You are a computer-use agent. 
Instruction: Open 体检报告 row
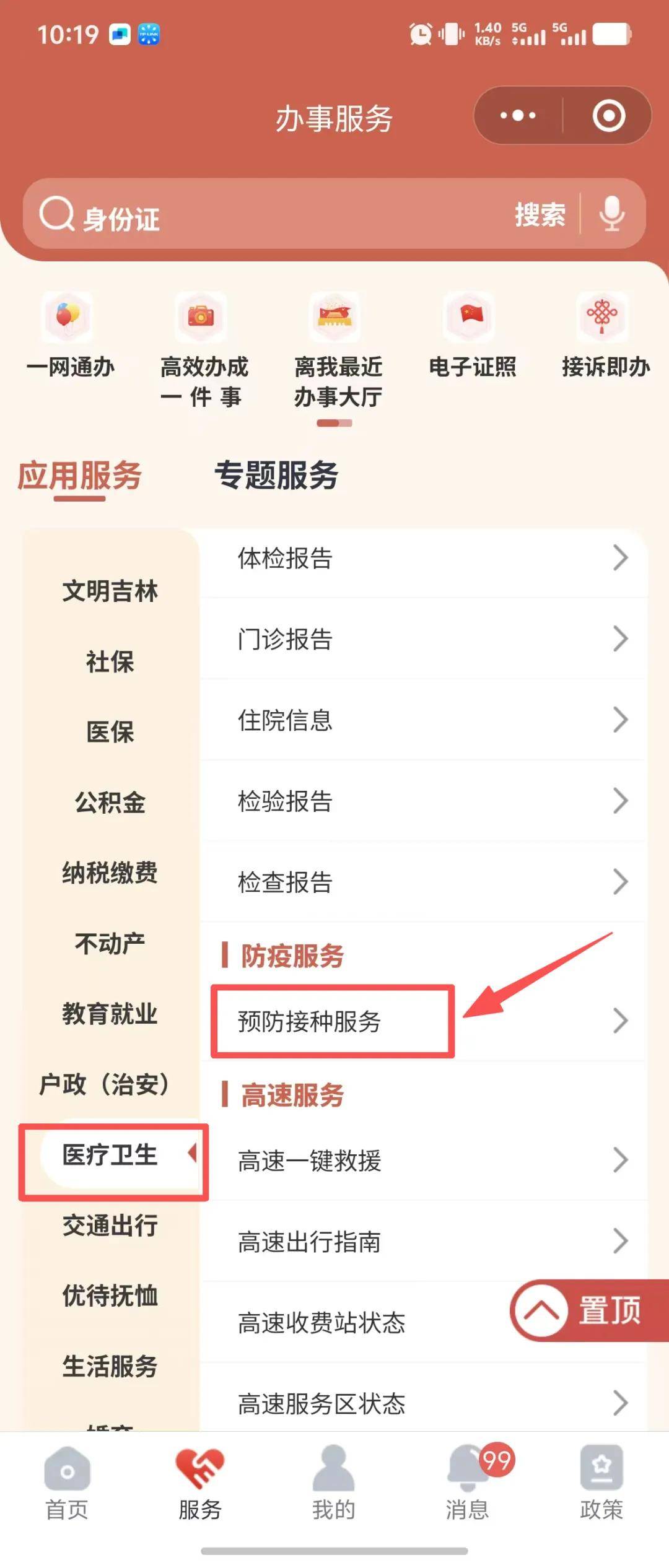pos(424,558)
